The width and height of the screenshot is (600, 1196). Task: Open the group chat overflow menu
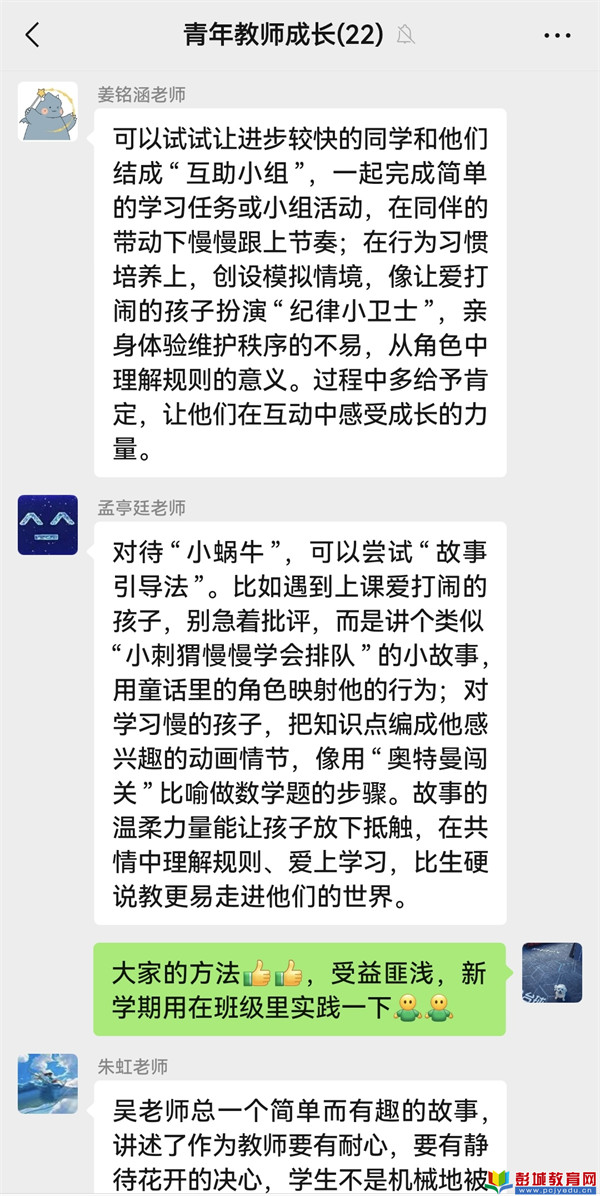pos(557,36)
